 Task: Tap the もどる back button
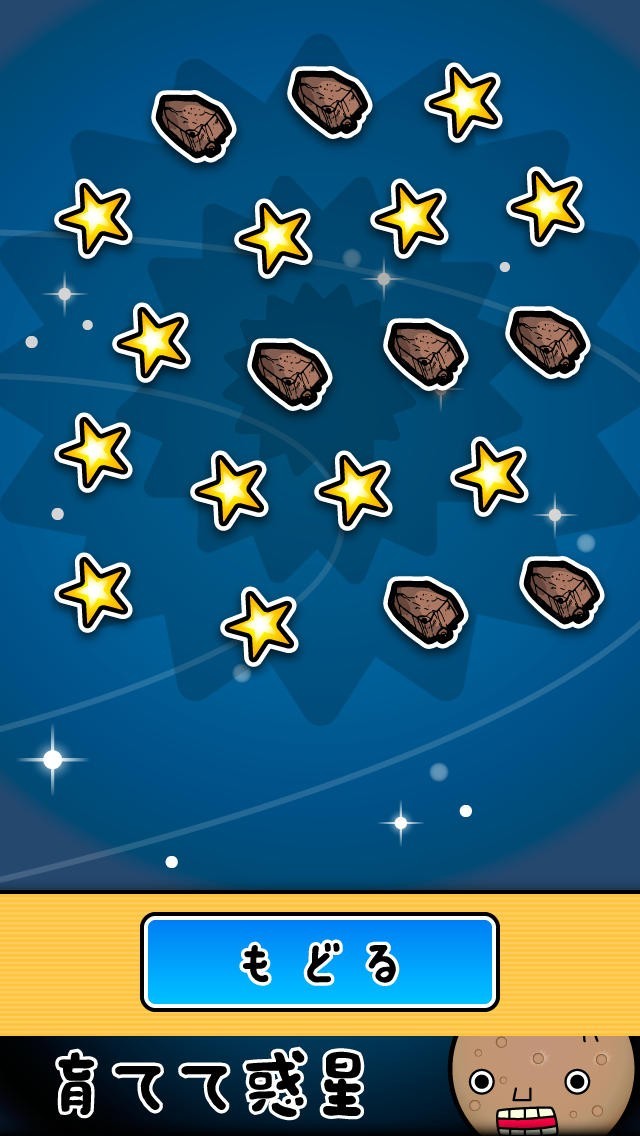[320, 962]
